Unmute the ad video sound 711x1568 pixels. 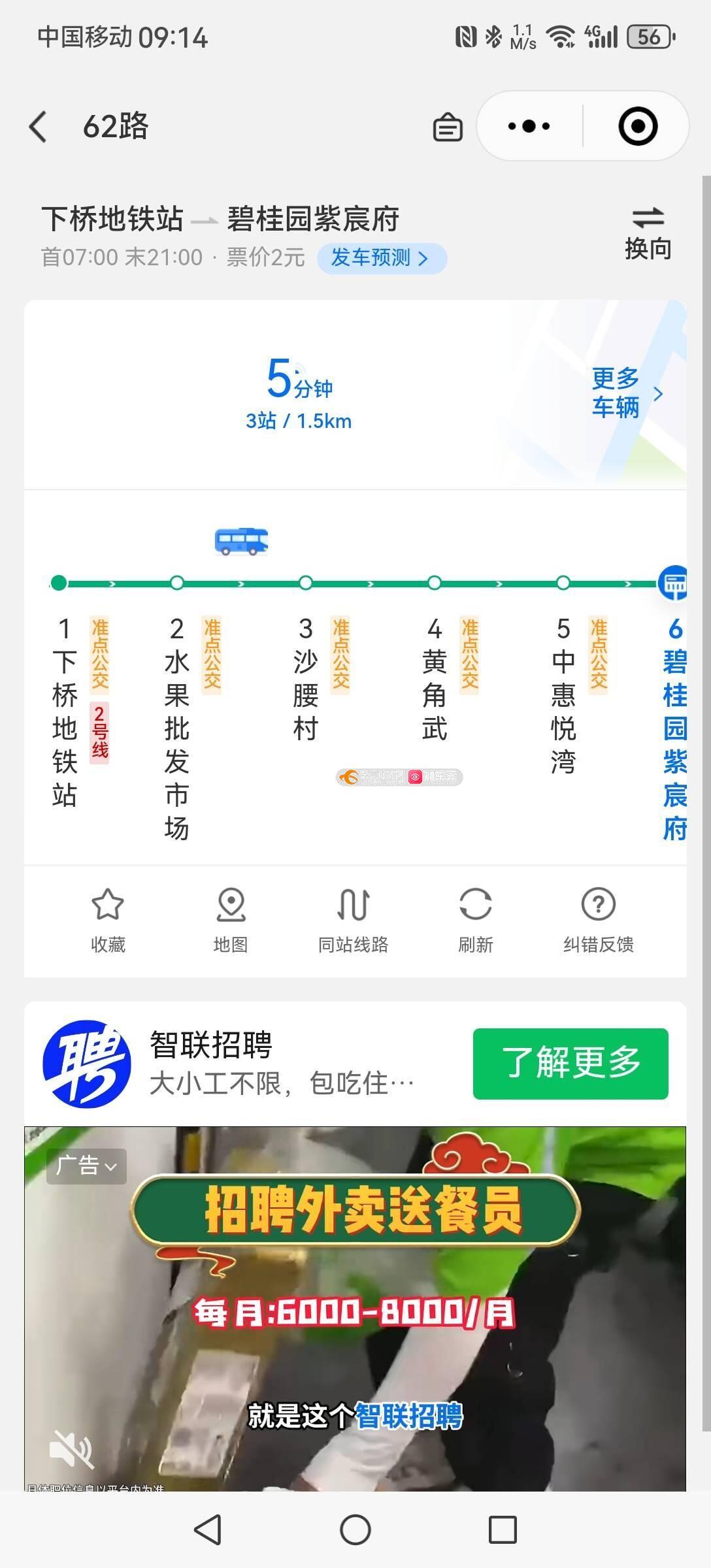click(71, 1448)
